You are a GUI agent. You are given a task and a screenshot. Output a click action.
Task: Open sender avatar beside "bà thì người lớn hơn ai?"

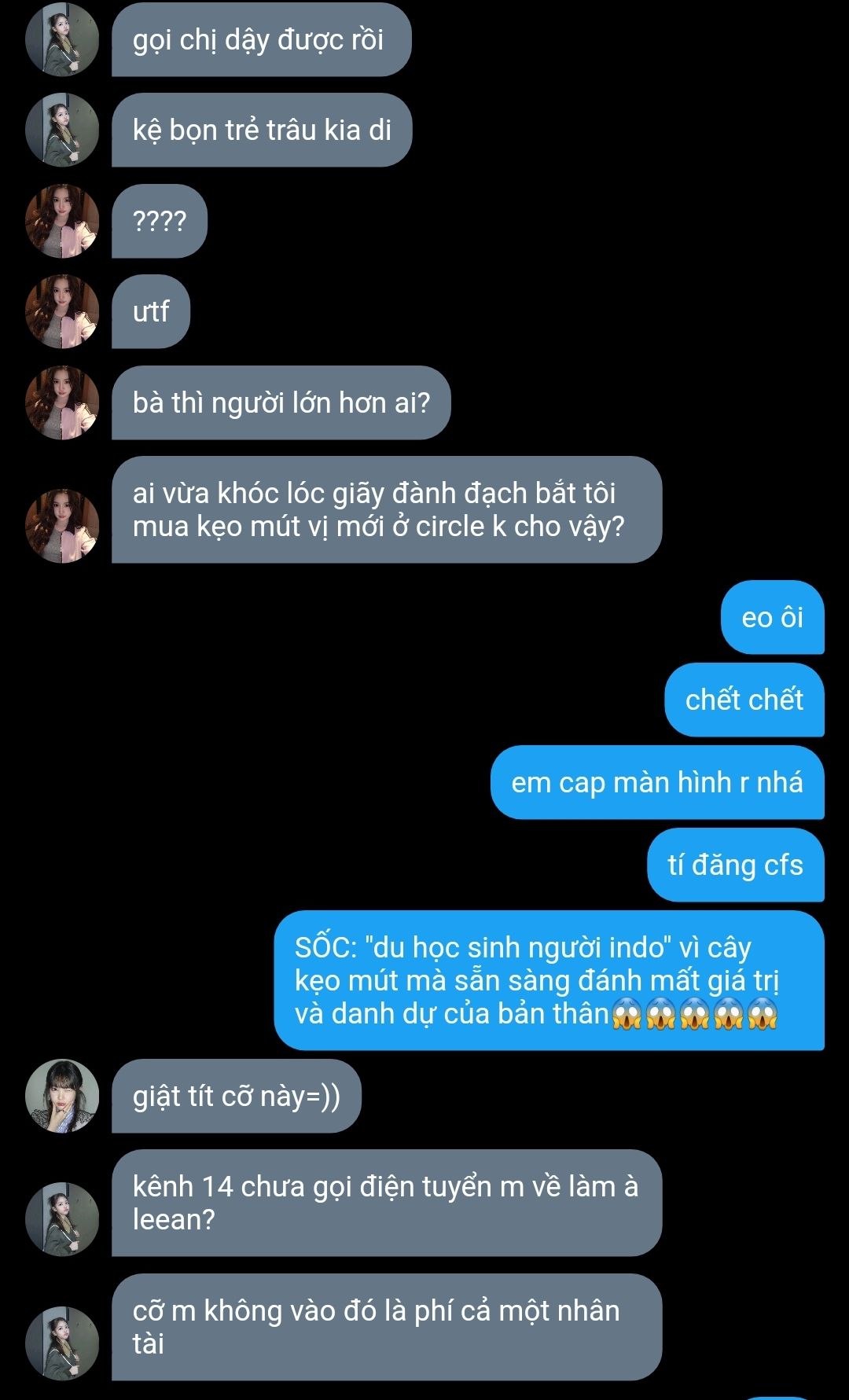(62, 402)
